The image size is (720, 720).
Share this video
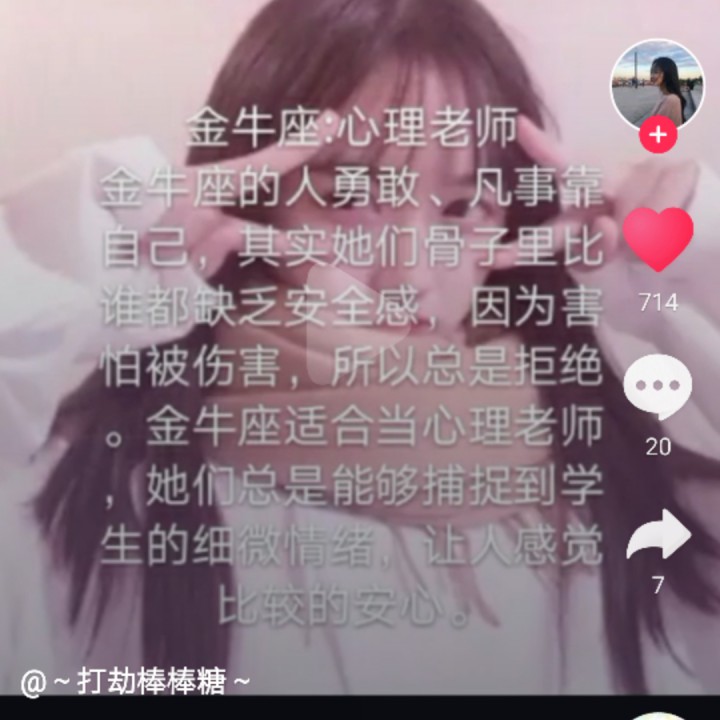click(657, 537)
